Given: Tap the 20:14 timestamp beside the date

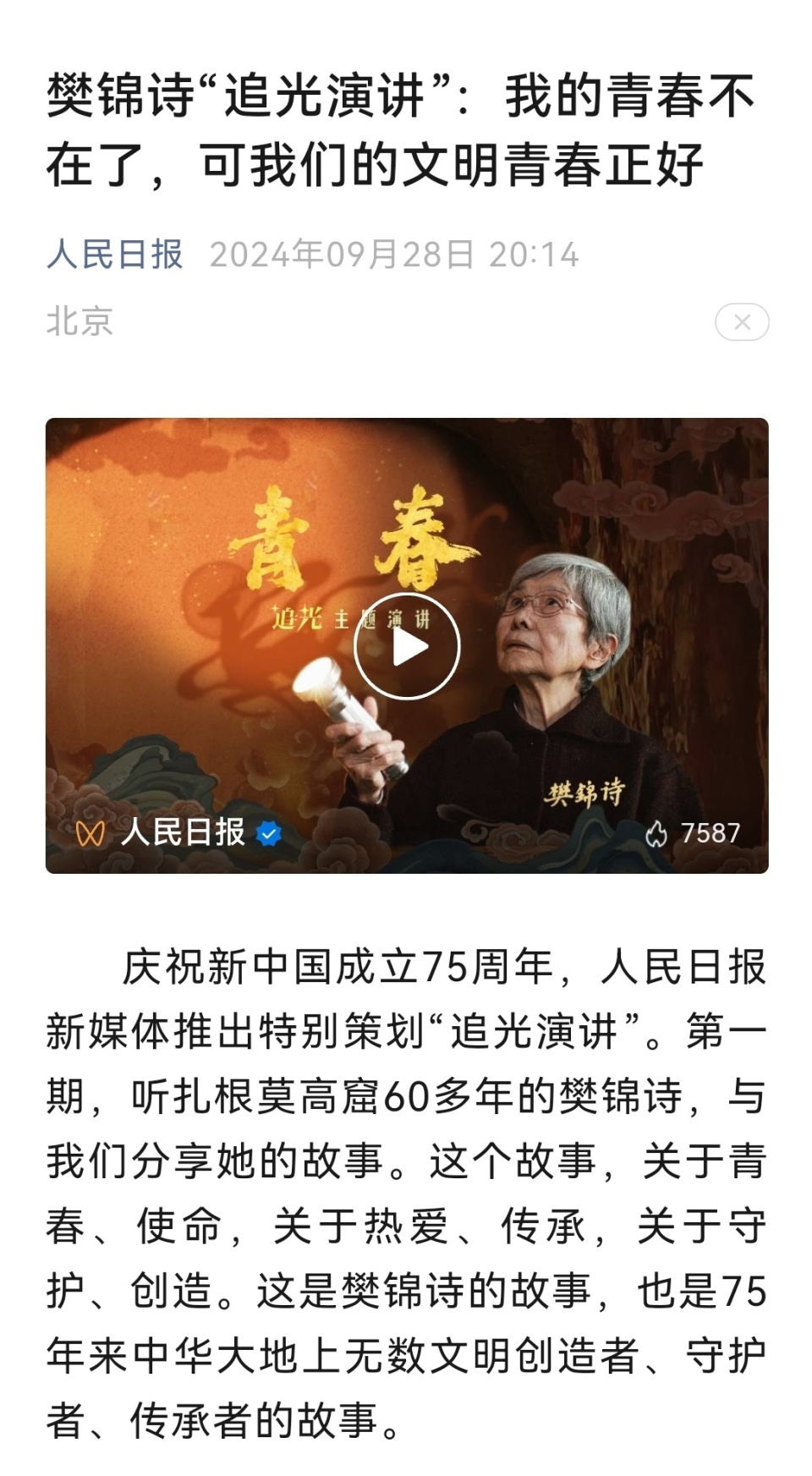Looking at the screenshot, I should [535, 255].
